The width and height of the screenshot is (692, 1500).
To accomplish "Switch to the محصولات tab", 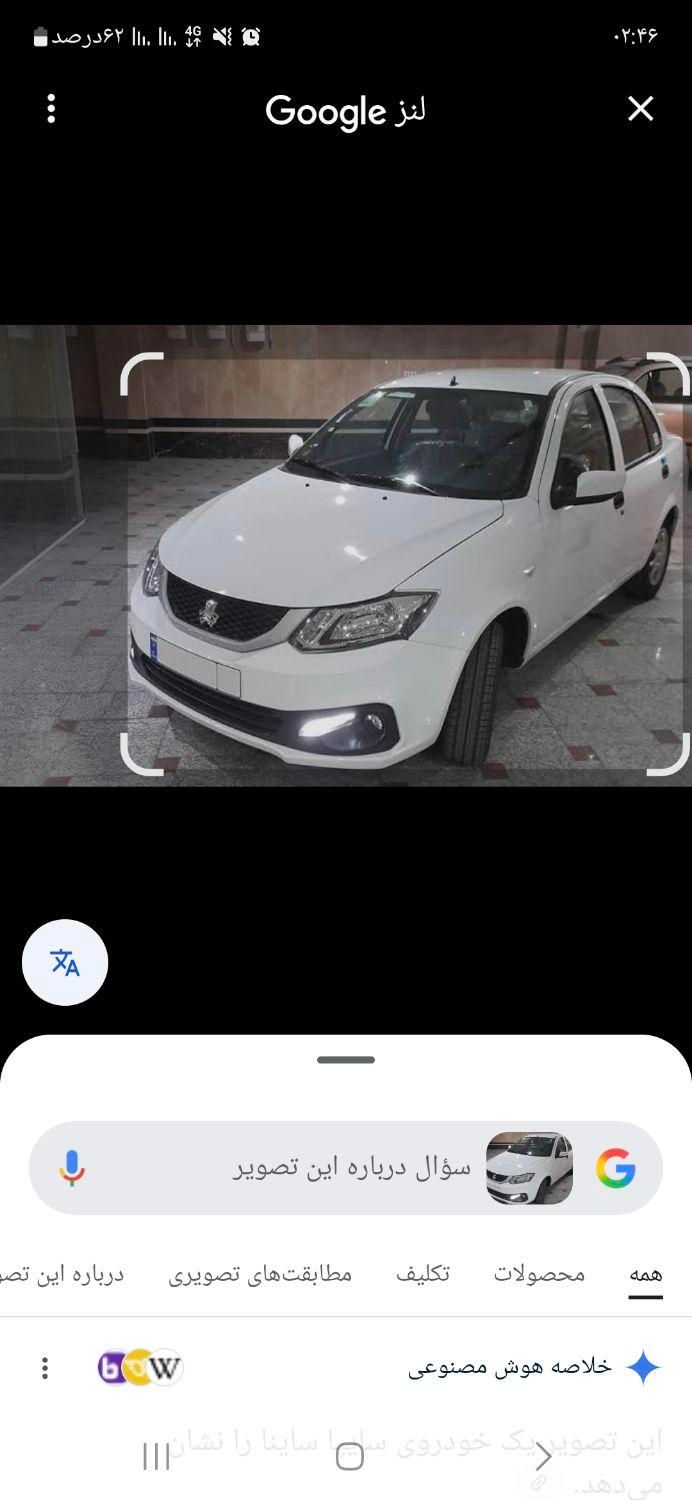I will click(x=539, y=1275).
